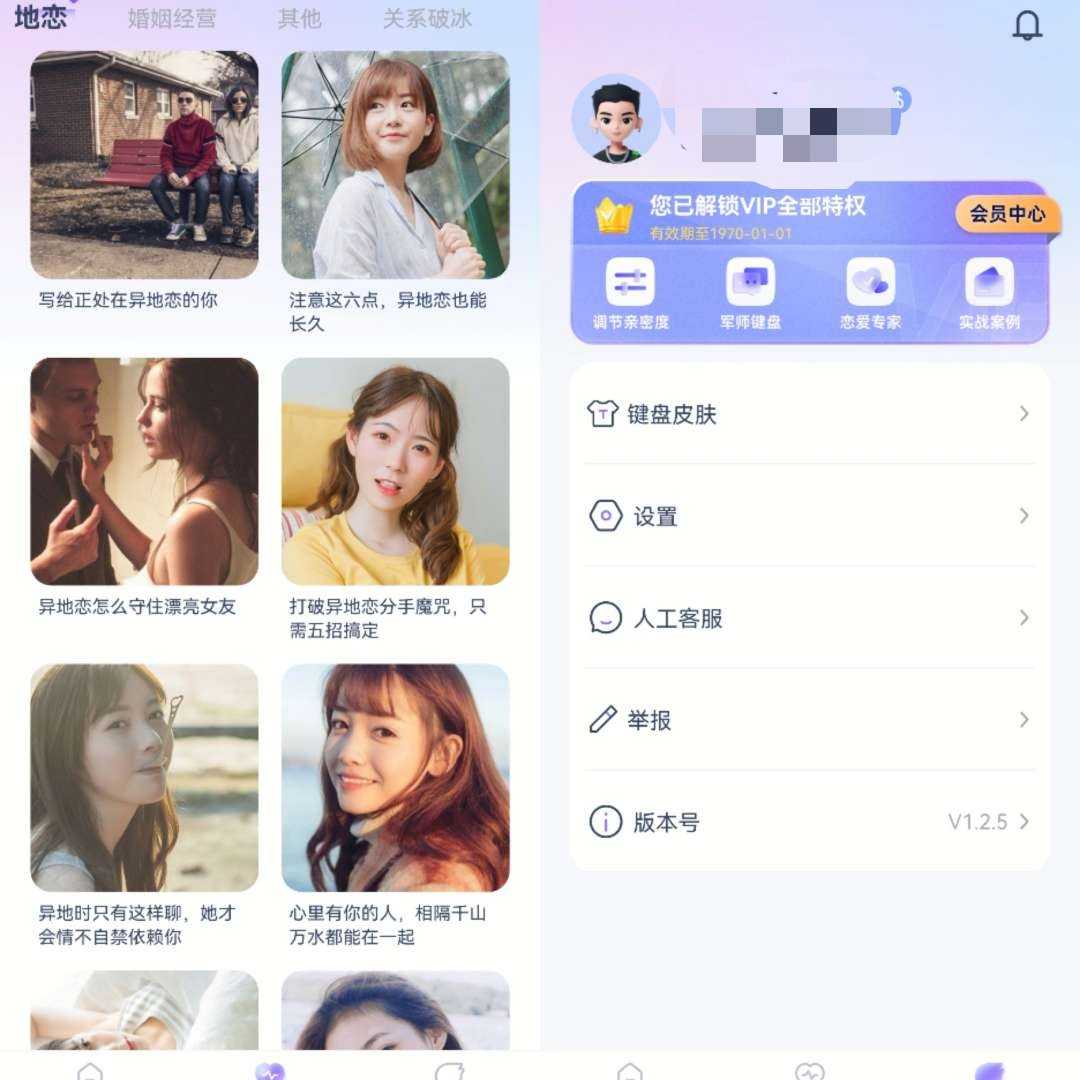Switch to the 其他 tab

click(x=299, y=19)
